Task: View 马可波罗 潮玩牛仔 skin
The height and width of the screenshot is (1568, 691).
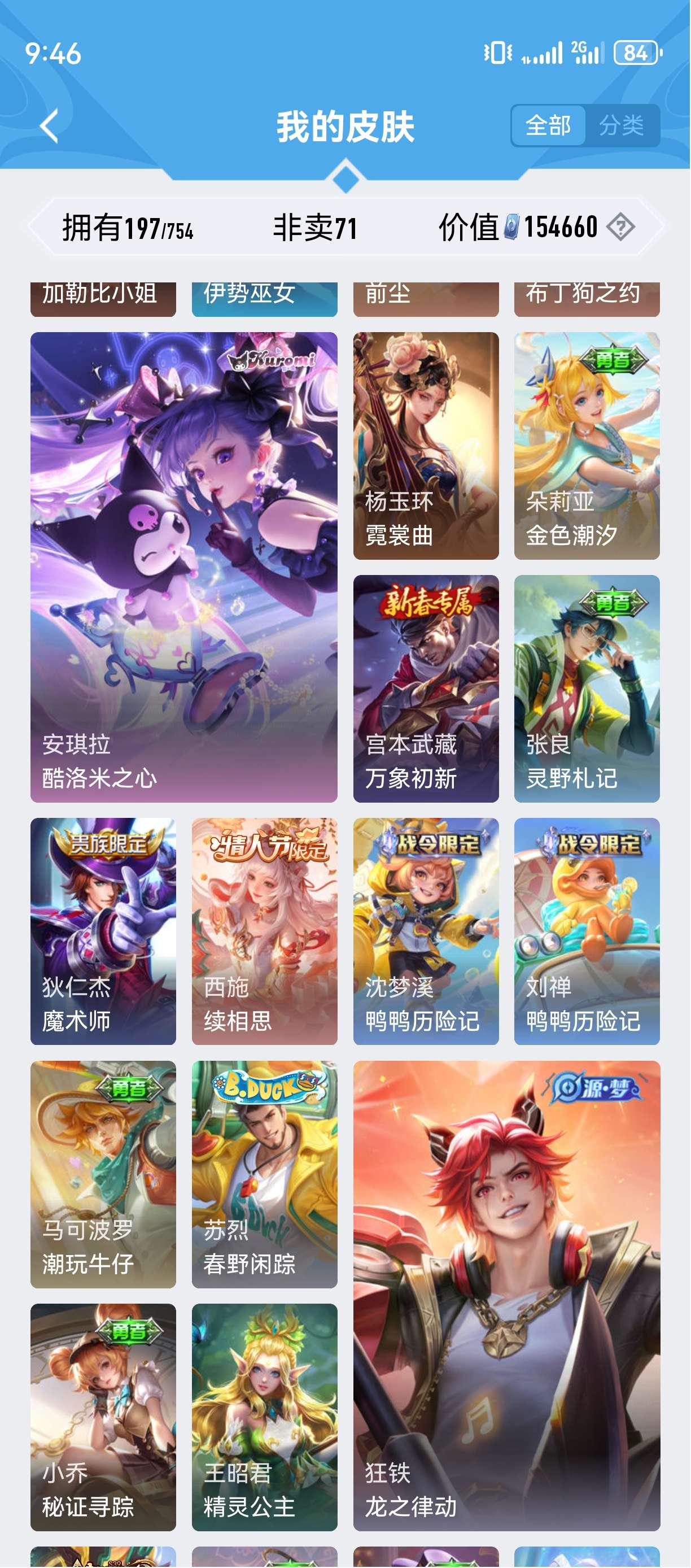Action: click(103, 1174)
